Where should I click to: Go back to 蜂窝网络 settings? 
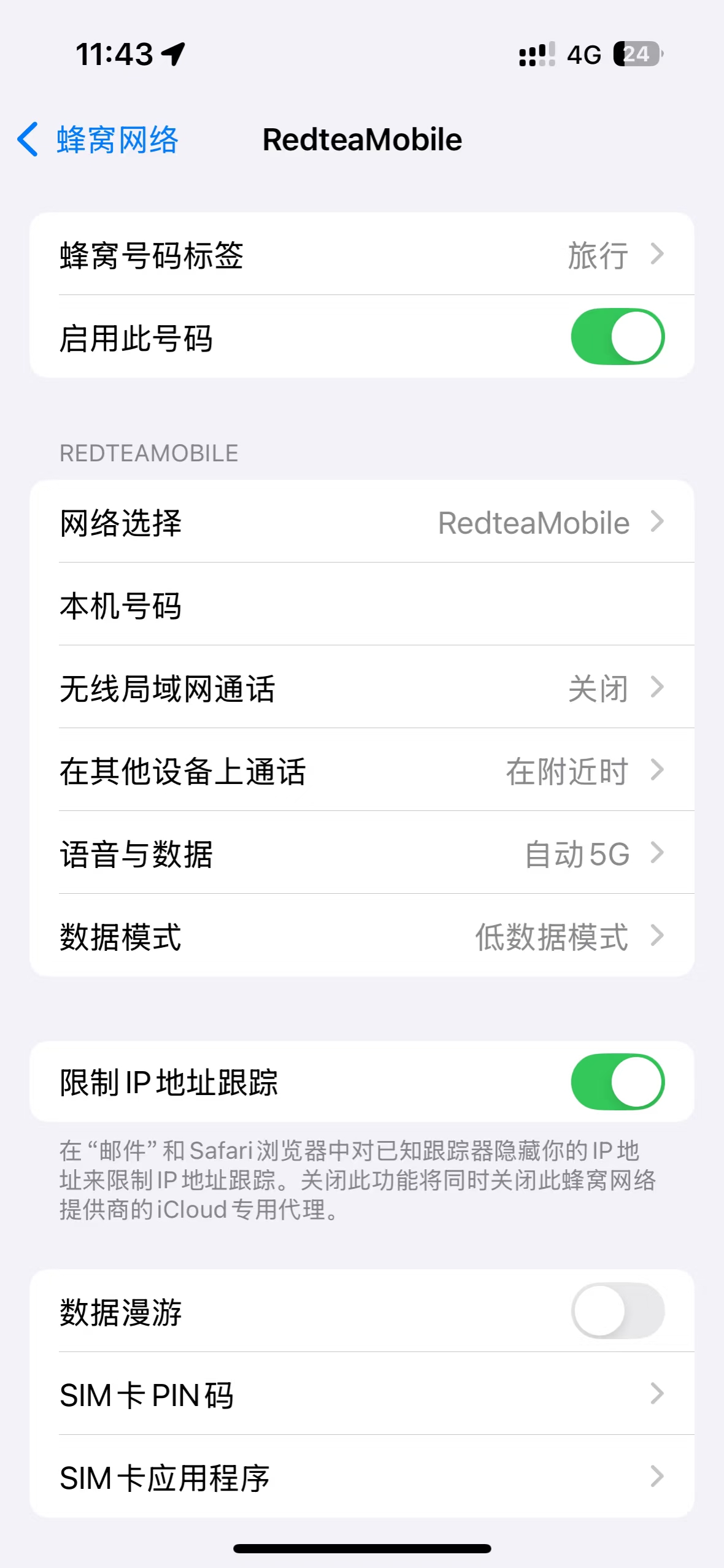click(x=98, y=140)
